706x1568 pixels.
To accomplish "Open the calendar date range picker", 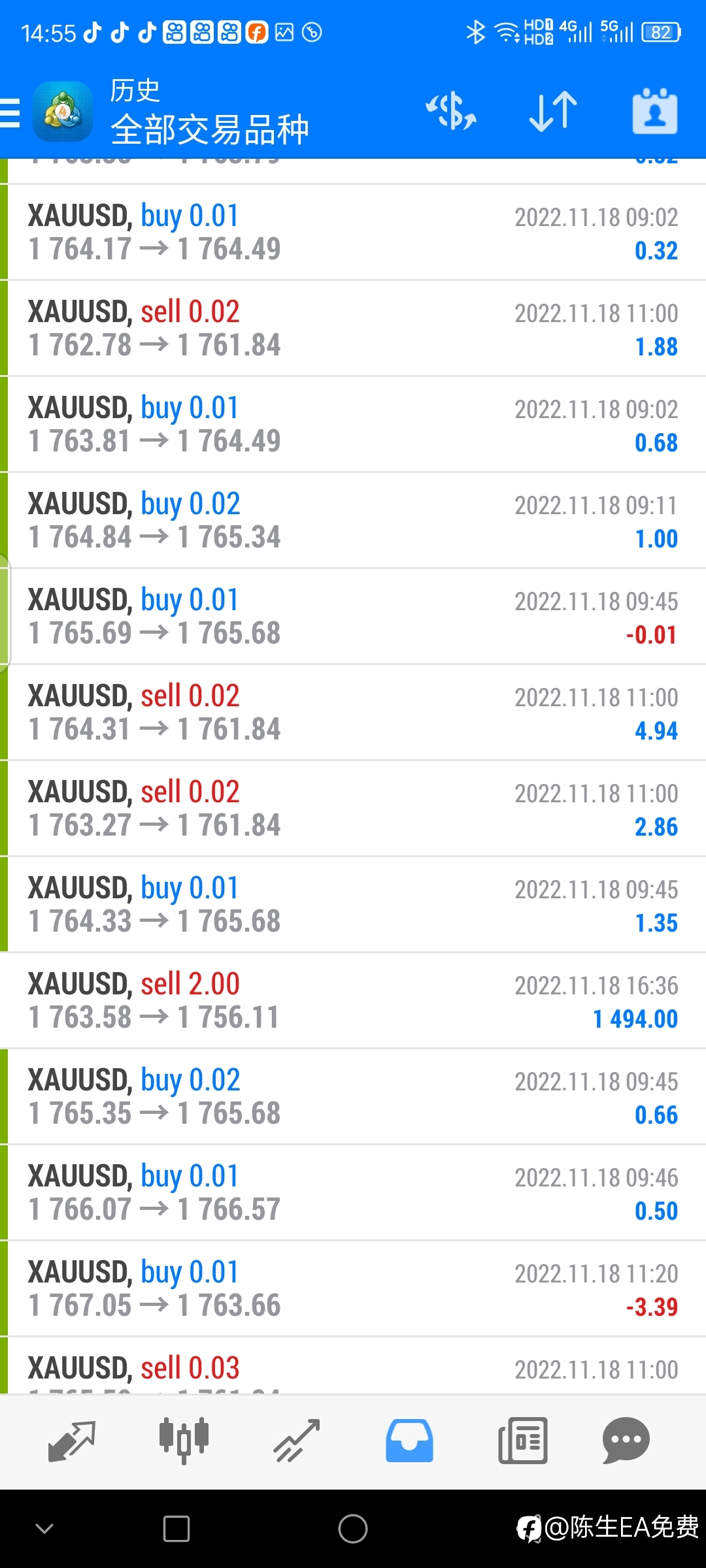I will [655, 111].
